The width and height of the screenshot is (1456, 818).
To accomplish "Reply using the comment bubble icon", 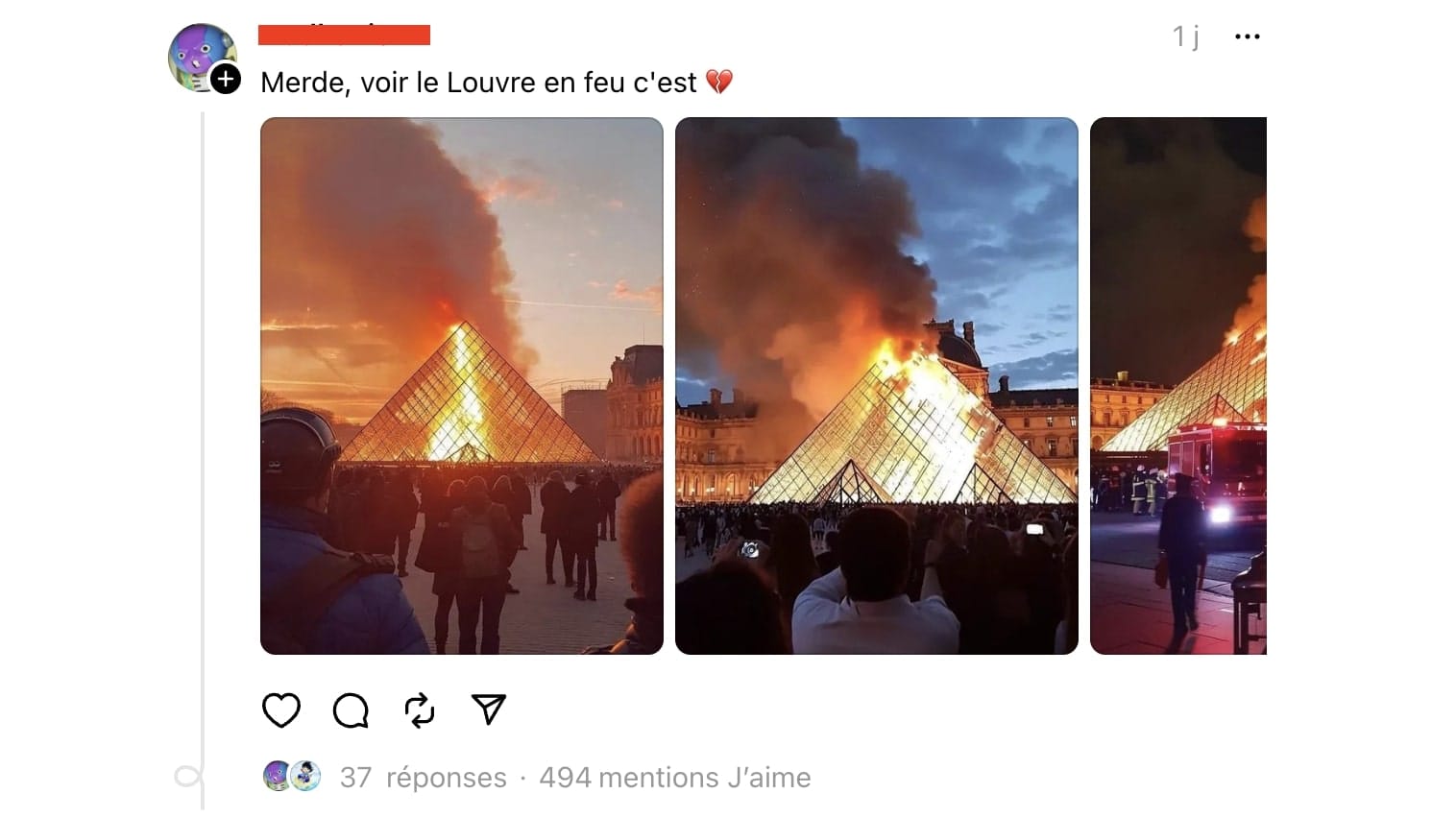I will 351,710.
